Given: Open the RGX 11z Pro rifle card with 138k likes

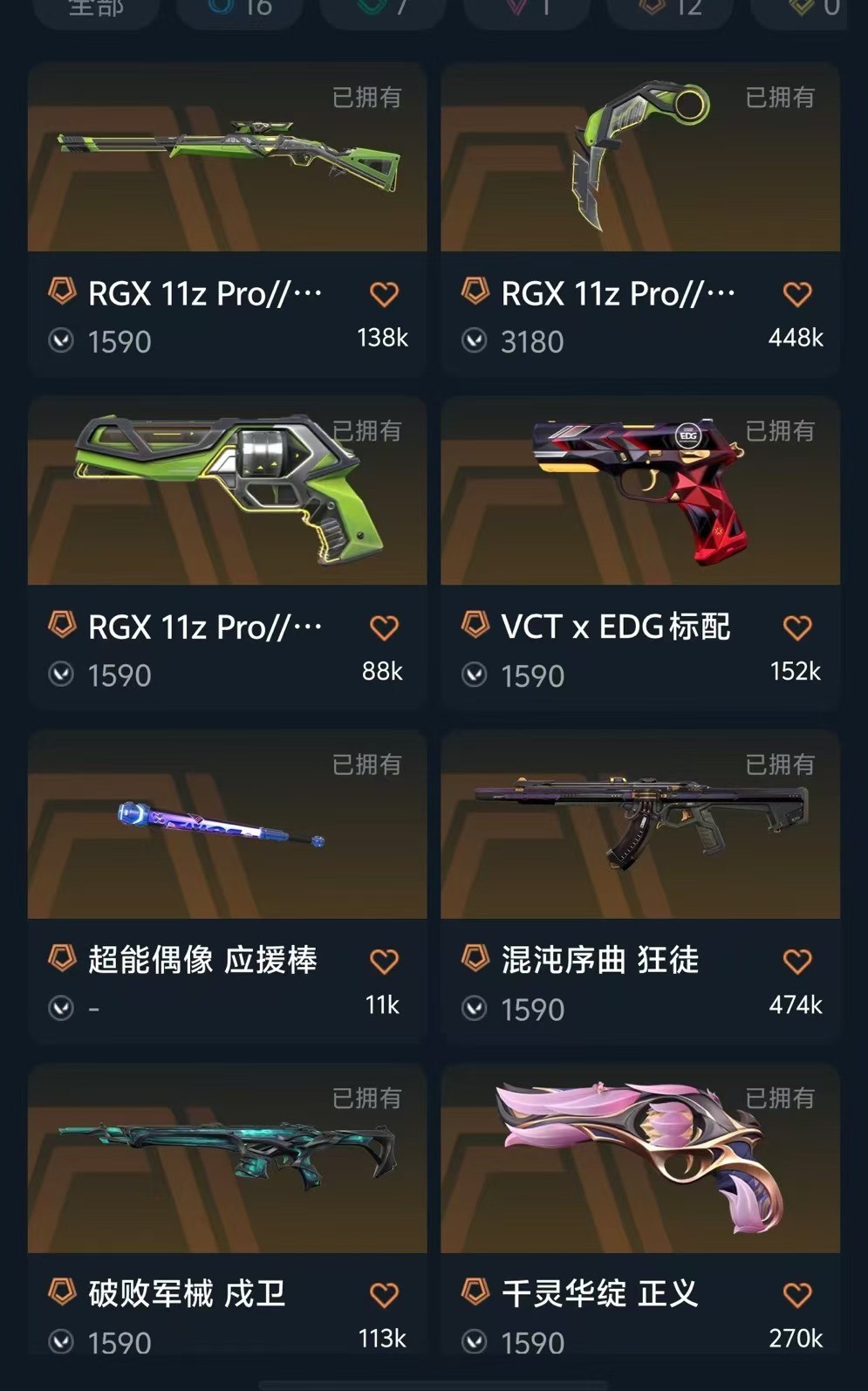Looking at the screenshot, I should [227, 159].
